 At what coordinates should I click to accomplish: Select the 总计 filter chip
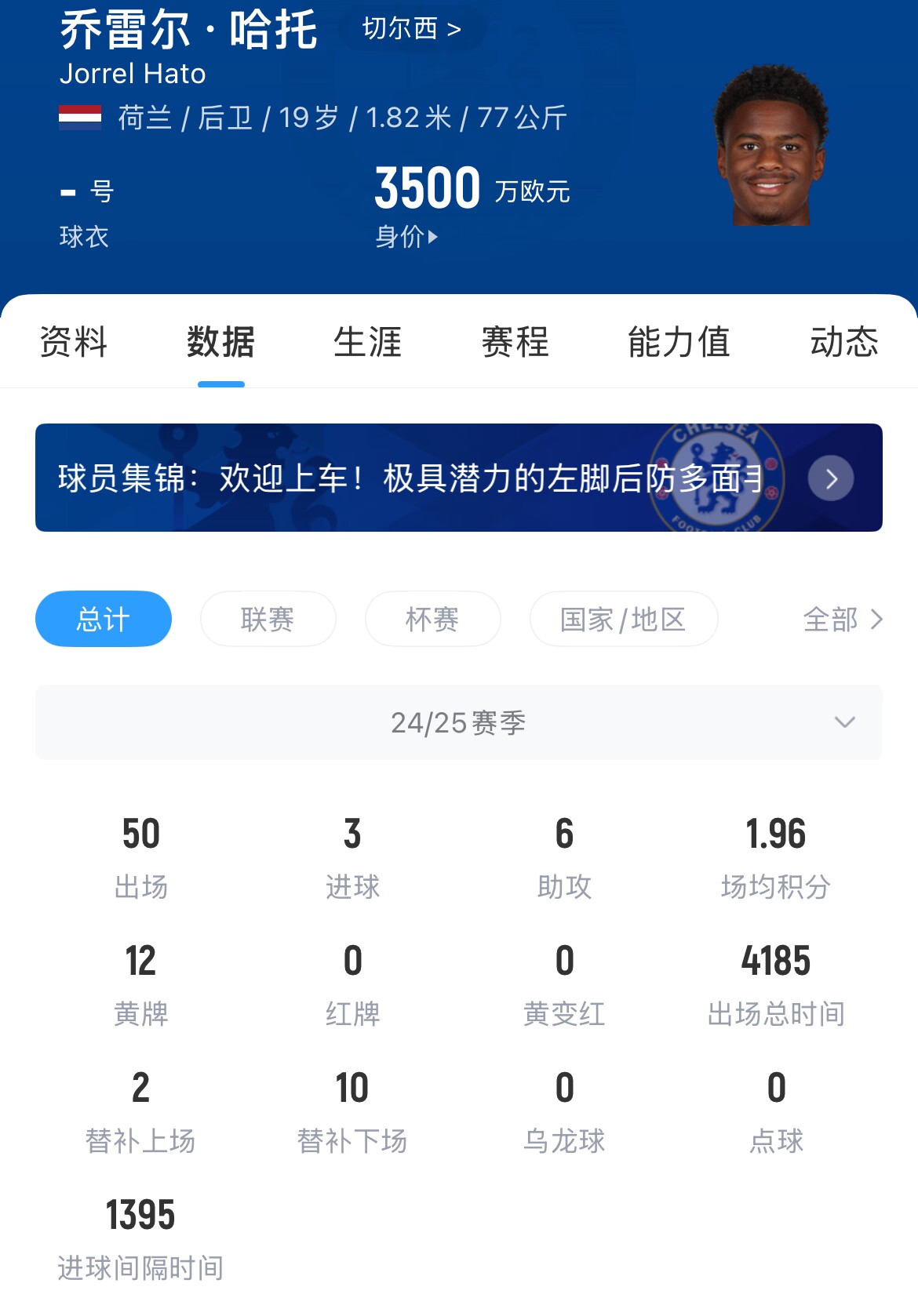point(103,619)
